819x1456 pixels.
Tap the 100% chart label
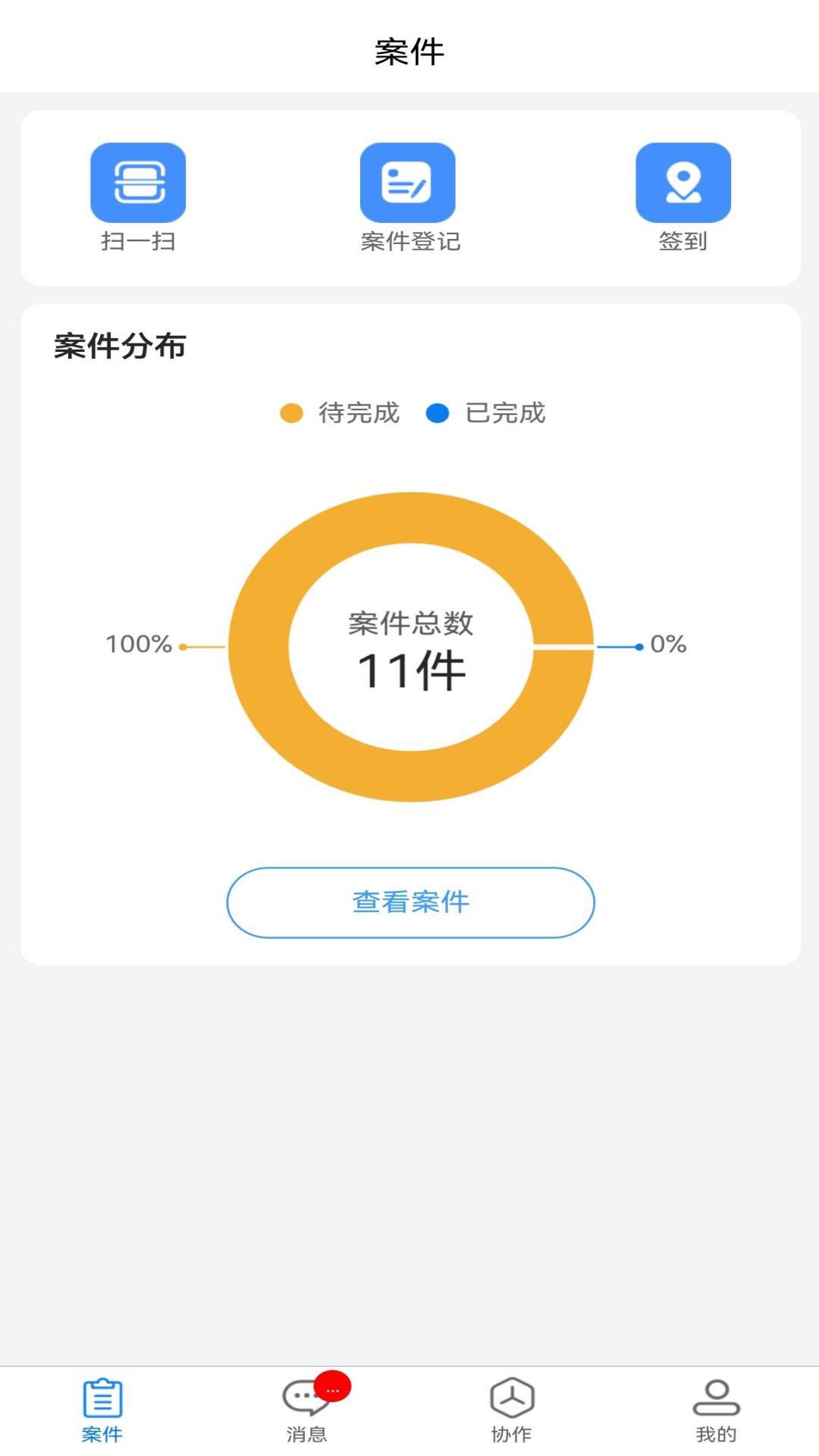(x=139, y=645)
